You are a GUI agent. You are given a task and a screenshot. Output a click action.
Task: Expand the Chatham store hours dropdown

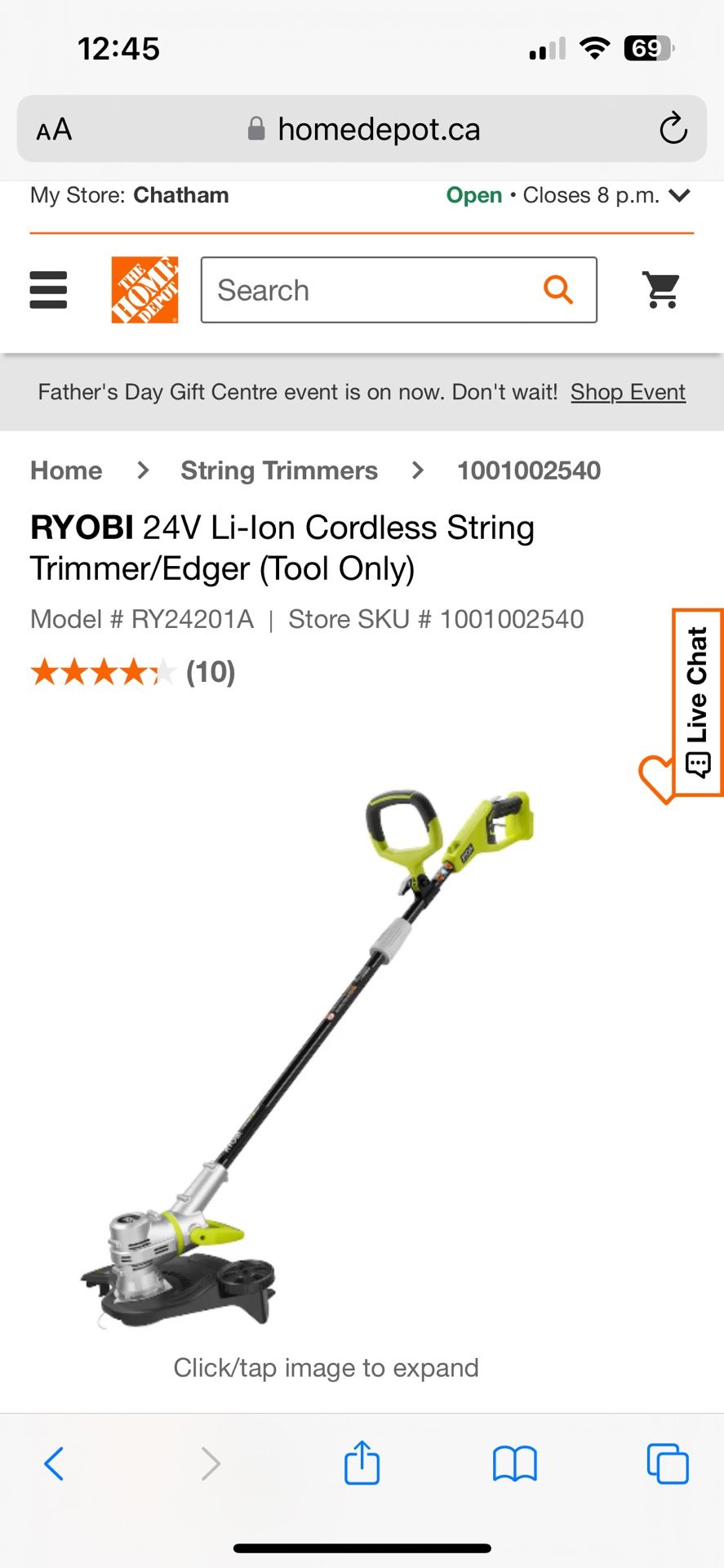point(679,195)
